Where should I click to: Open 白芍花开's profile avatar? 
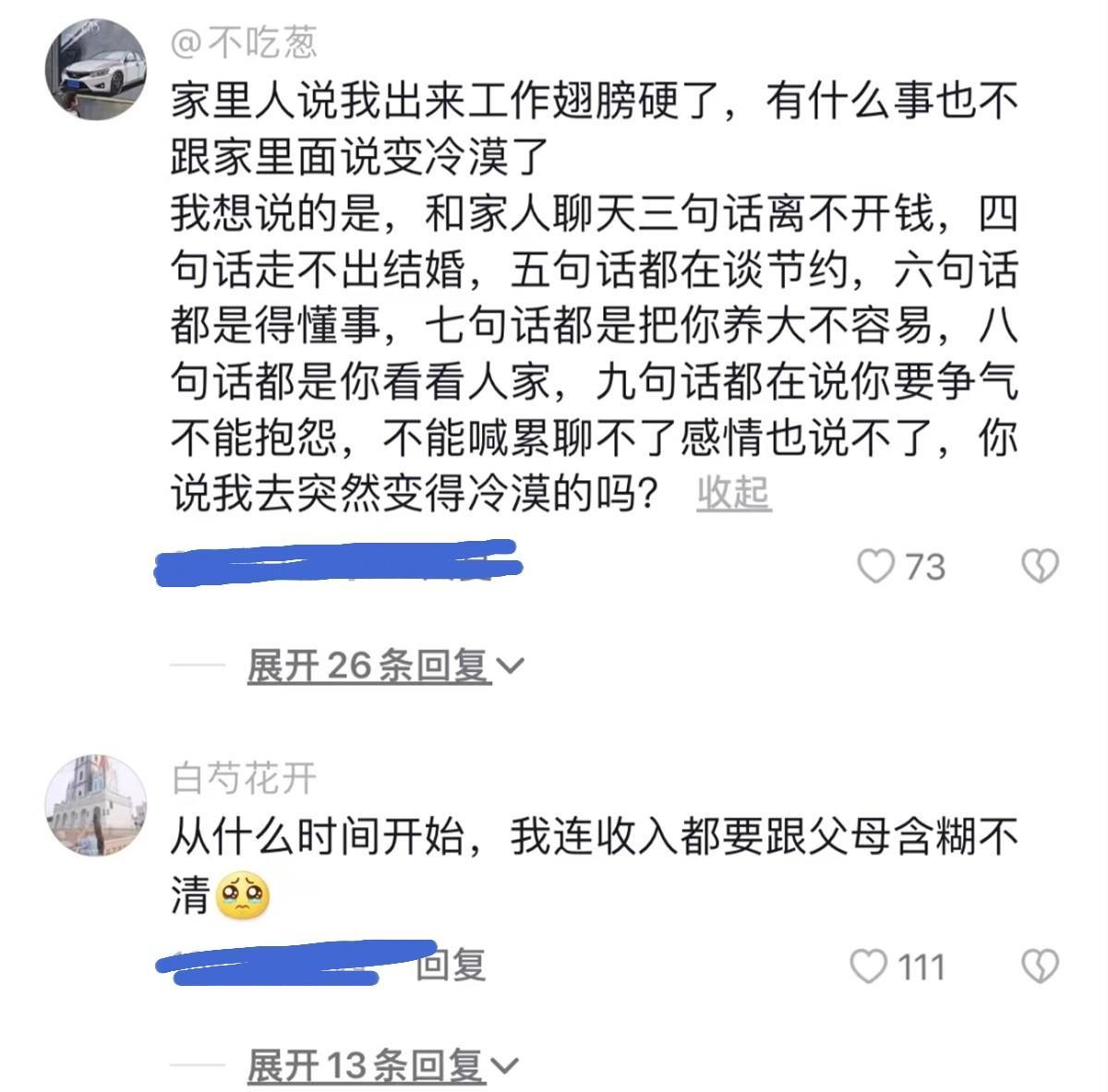pos(96,805)
